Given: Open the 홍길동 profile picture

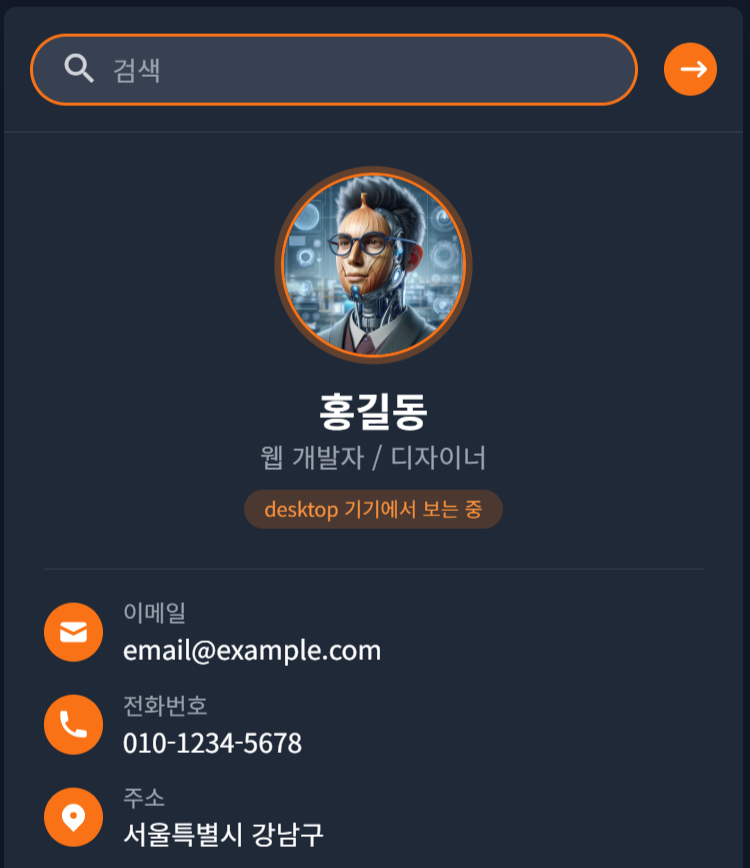Looking at the screenshot, I should point(373,266).
